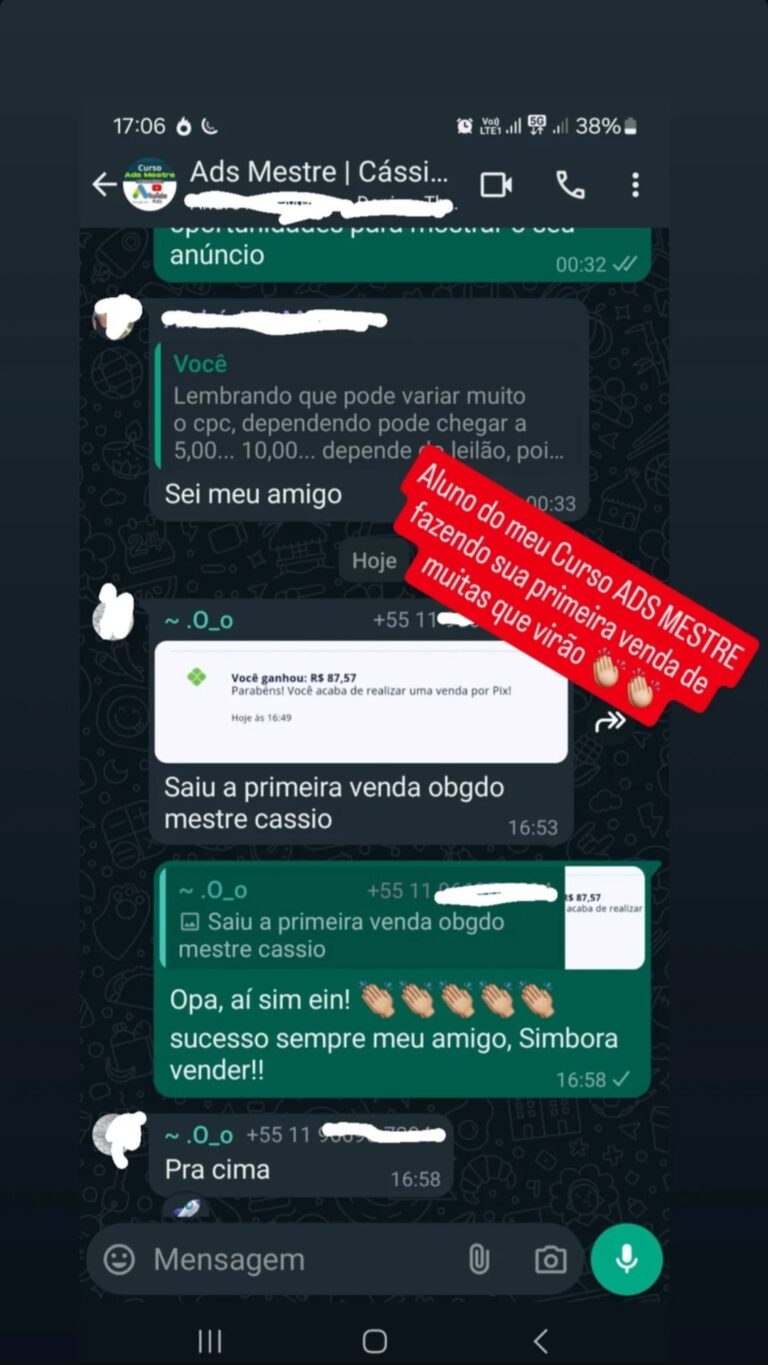Tap the chat title 'Ads Mestre | Cássi...'
Screen dimensions: 768x1365
click(320, 171)
